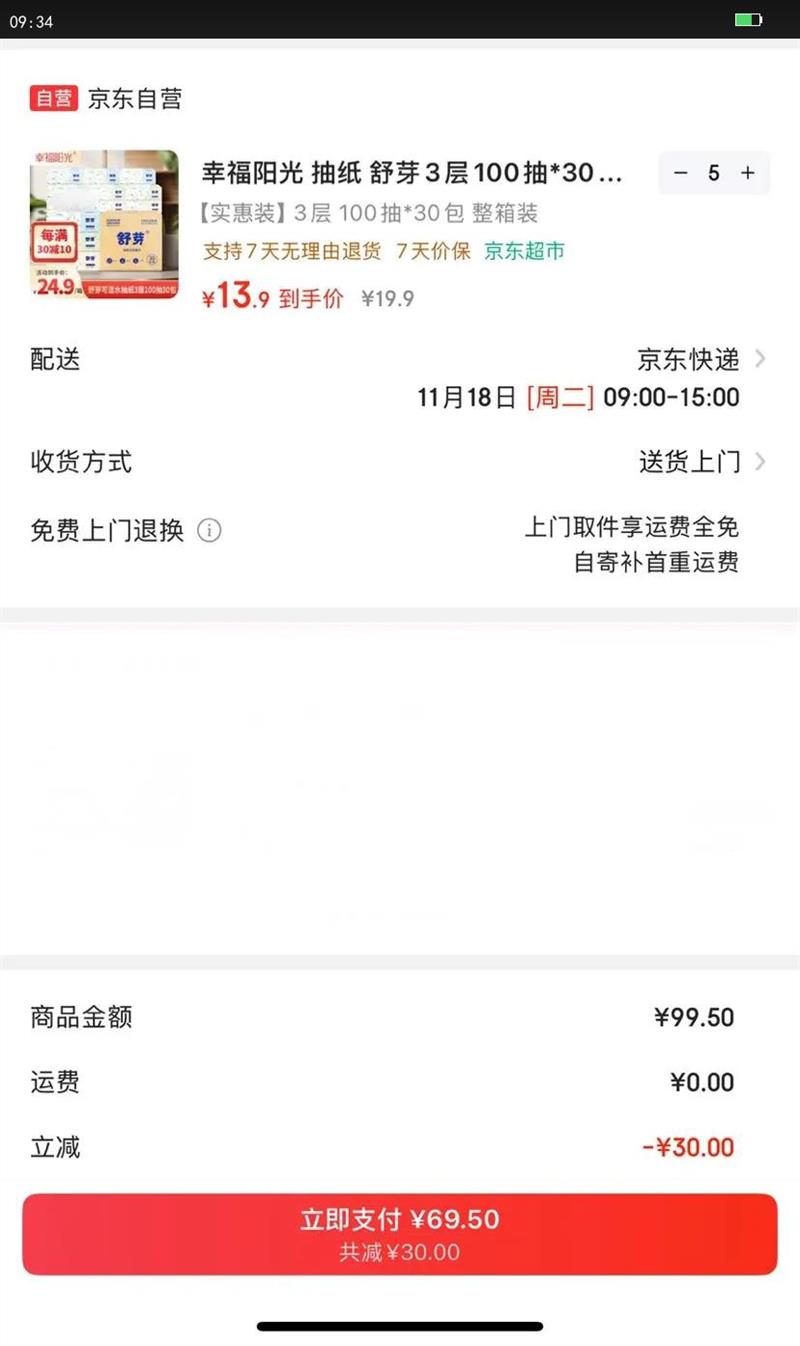This screenshot has width=800, height=1346.
Task: Increase the tissue quantity with plus
Action: tap(747, 173)
